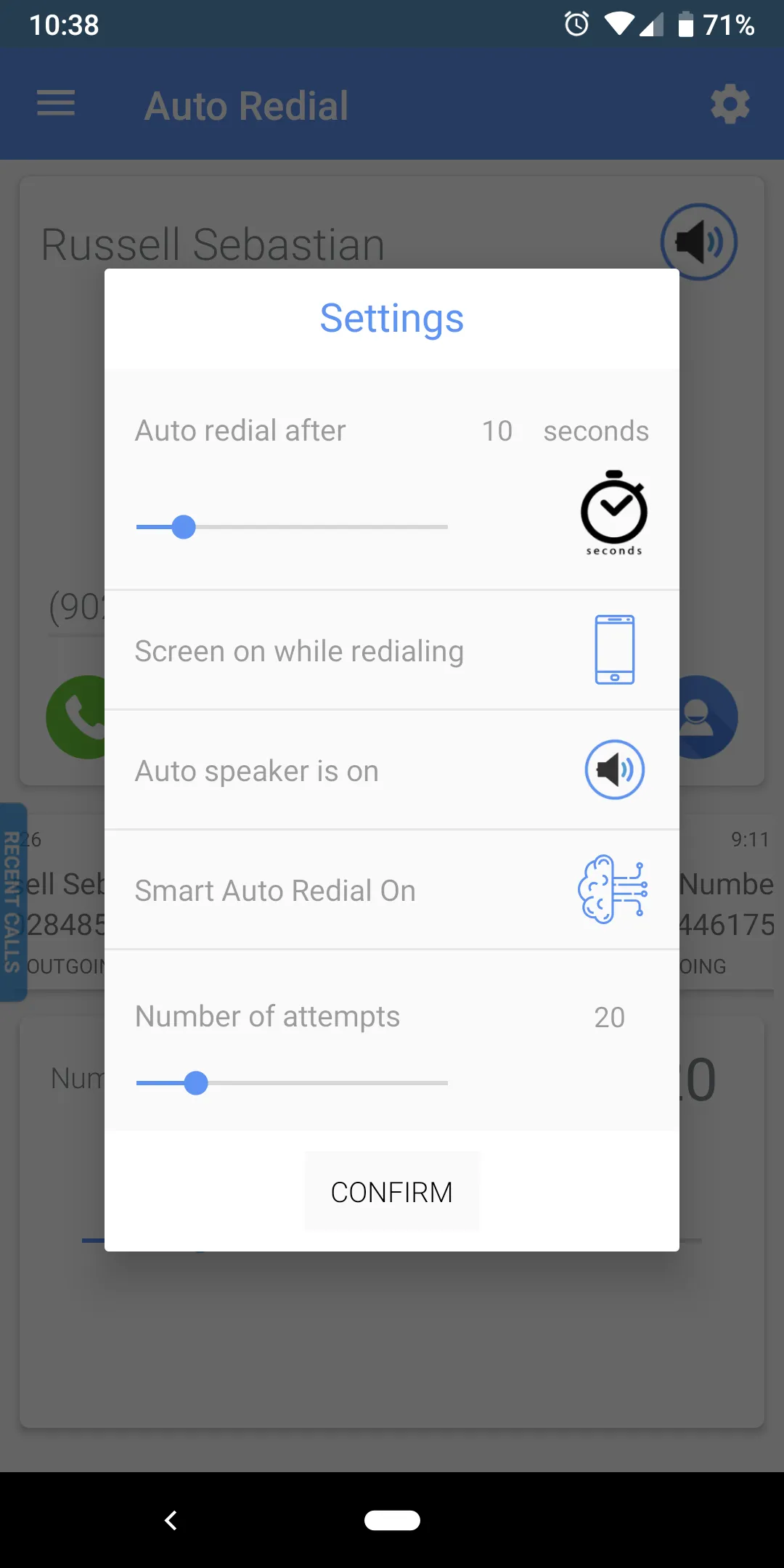Image resolution: width=784 pixels, height=1568 pixels.
Task: Toggle the Auto speaker setting
Action: 614,769
